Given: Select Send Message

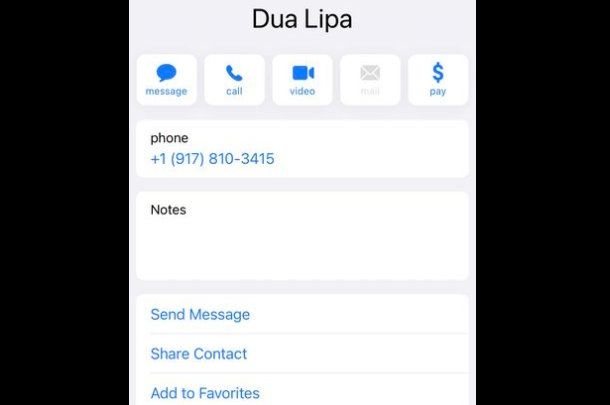Looking at the screenshot, I should point(200,314).
